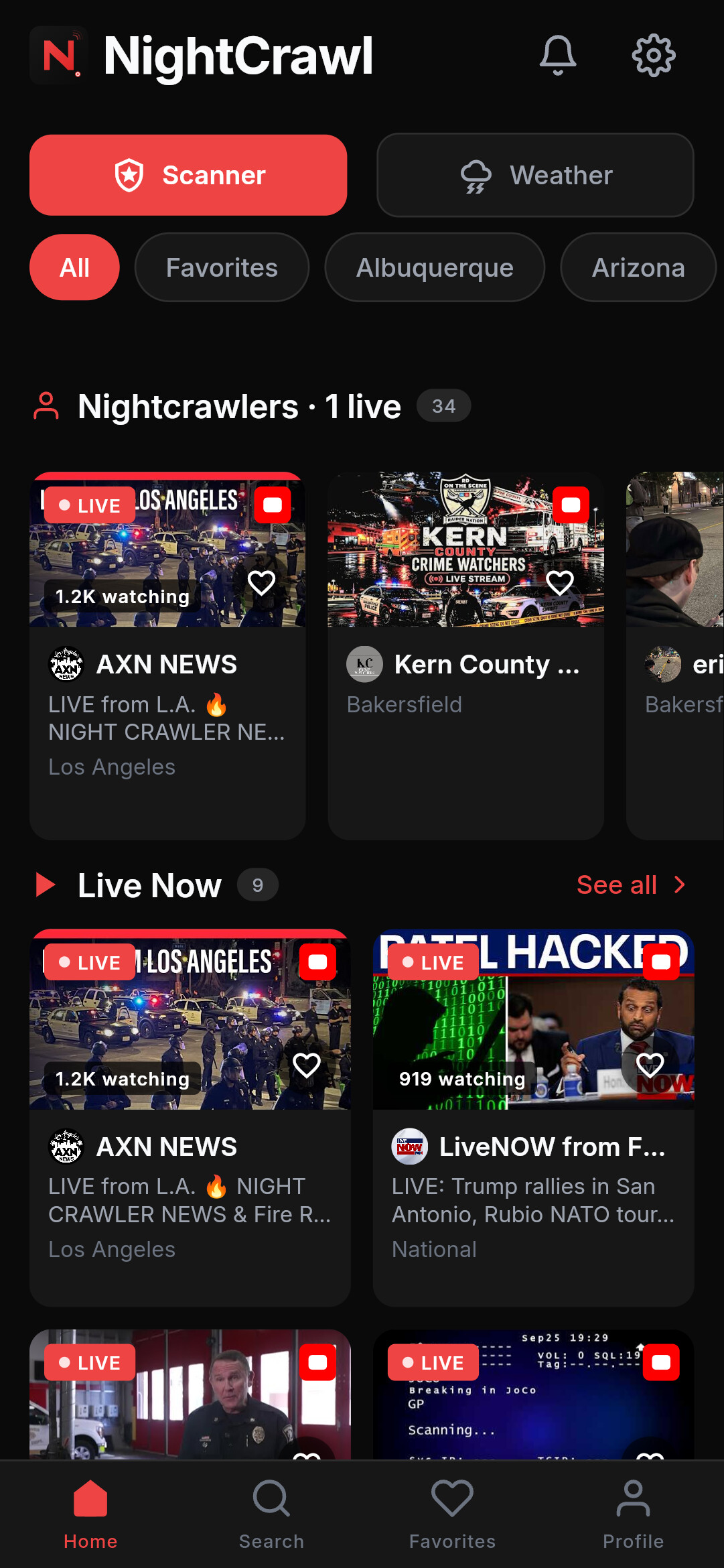The image size is (724, 1568).
Task: Favorite the LiveNOW from FOX stream
Action: coord(650,1065)
